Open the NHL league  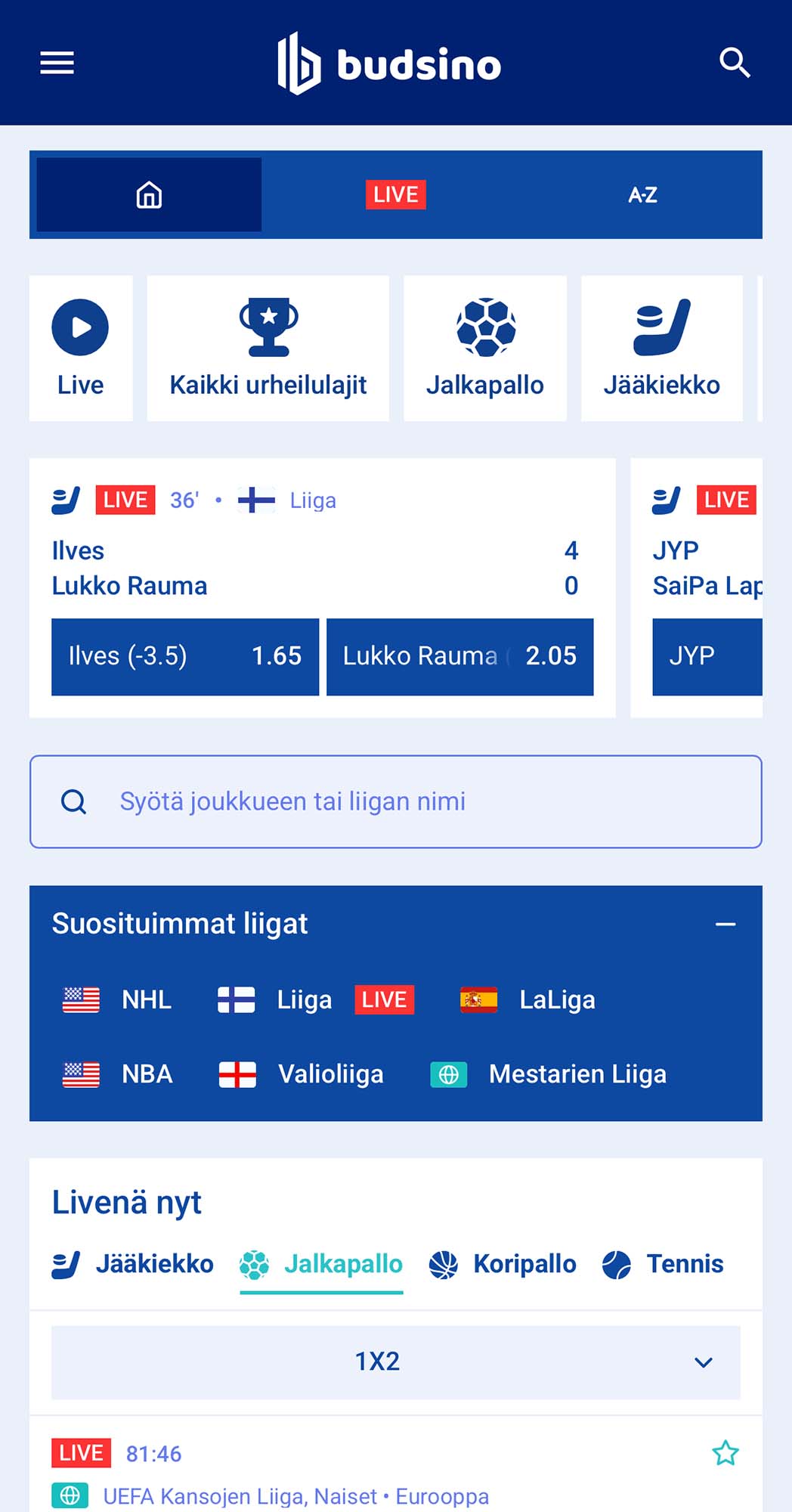[x=118, y=999]
